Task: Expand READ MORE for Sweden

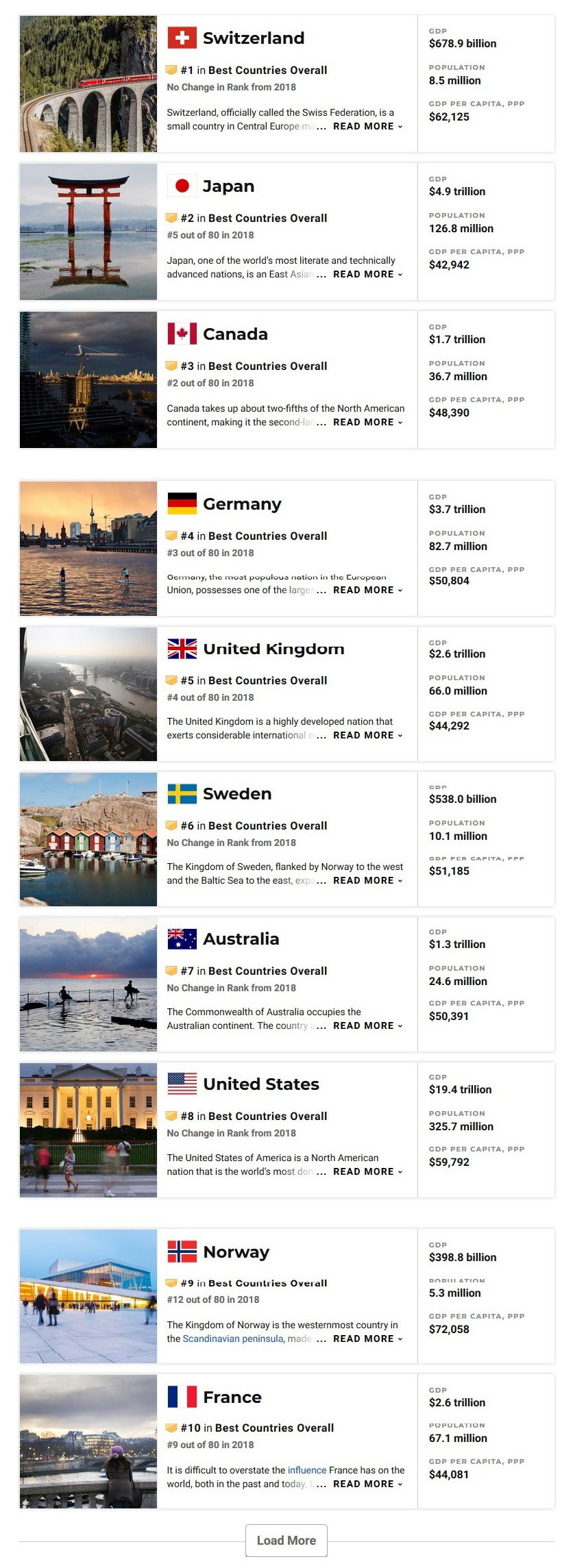Action: point(367,880)
